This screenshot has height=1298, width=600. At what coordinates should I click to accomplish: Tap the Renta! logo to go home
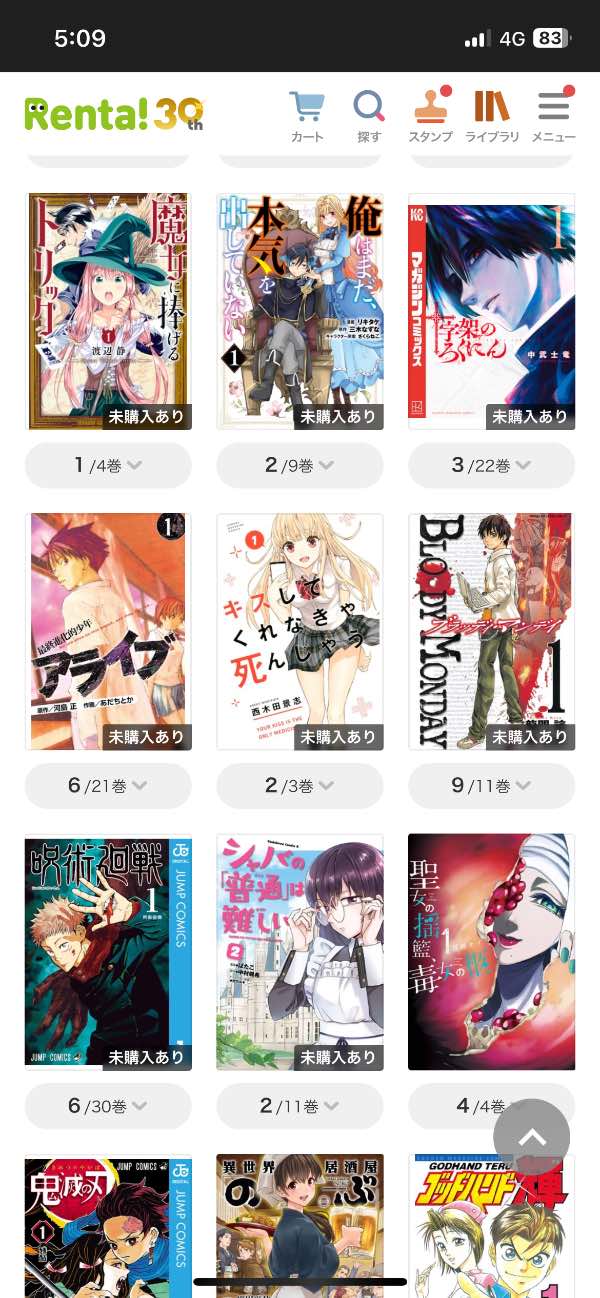[x=114, y=114]
